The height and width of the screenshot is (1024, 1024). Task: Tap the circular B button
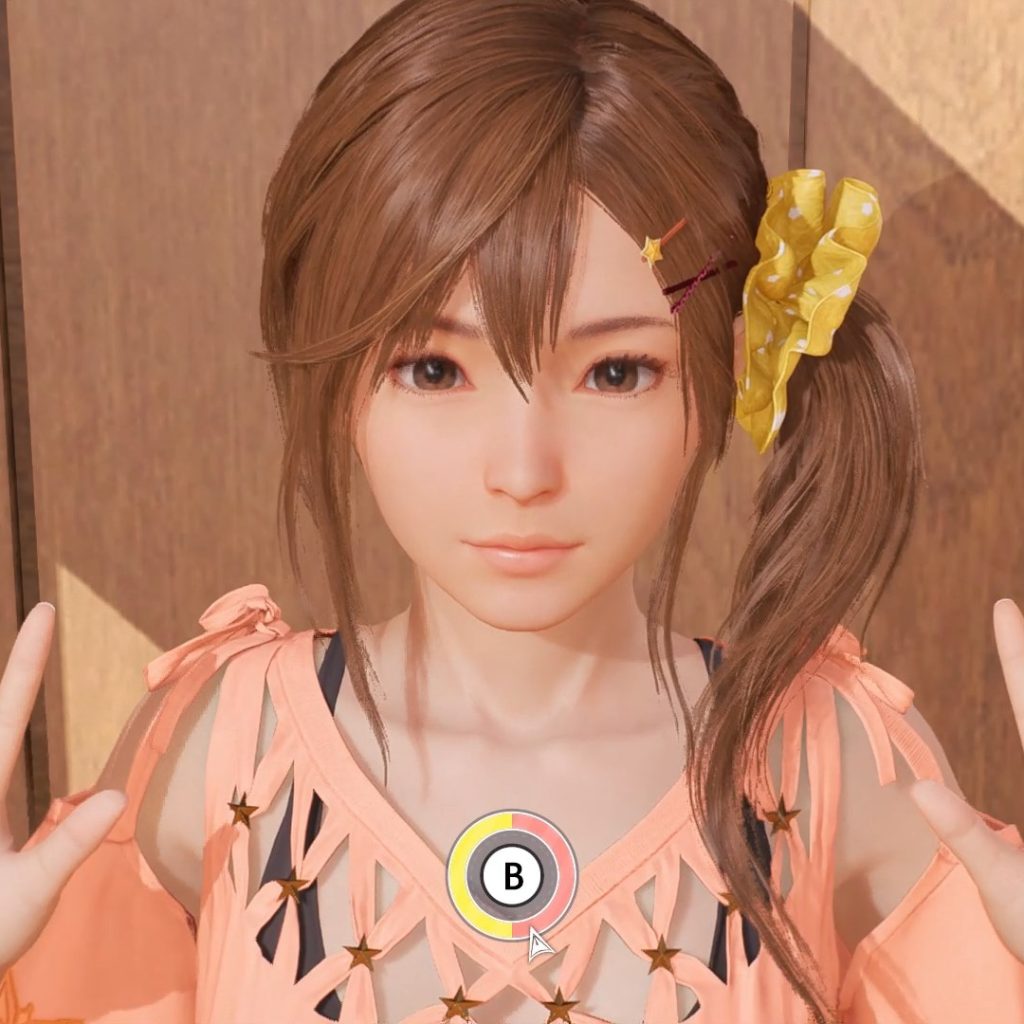point(512,876)
